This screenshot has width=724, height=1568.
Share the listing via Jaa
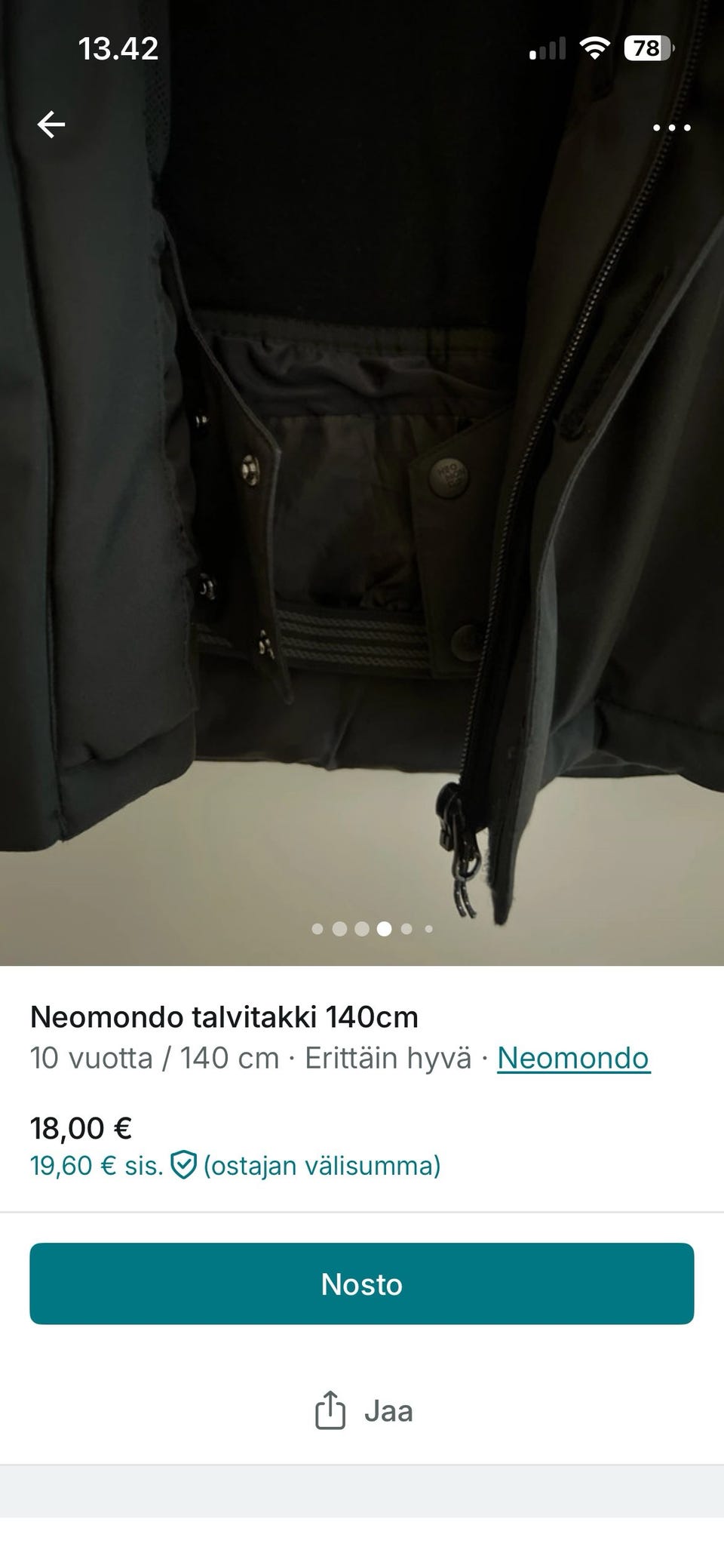[x=364, y=1410]
